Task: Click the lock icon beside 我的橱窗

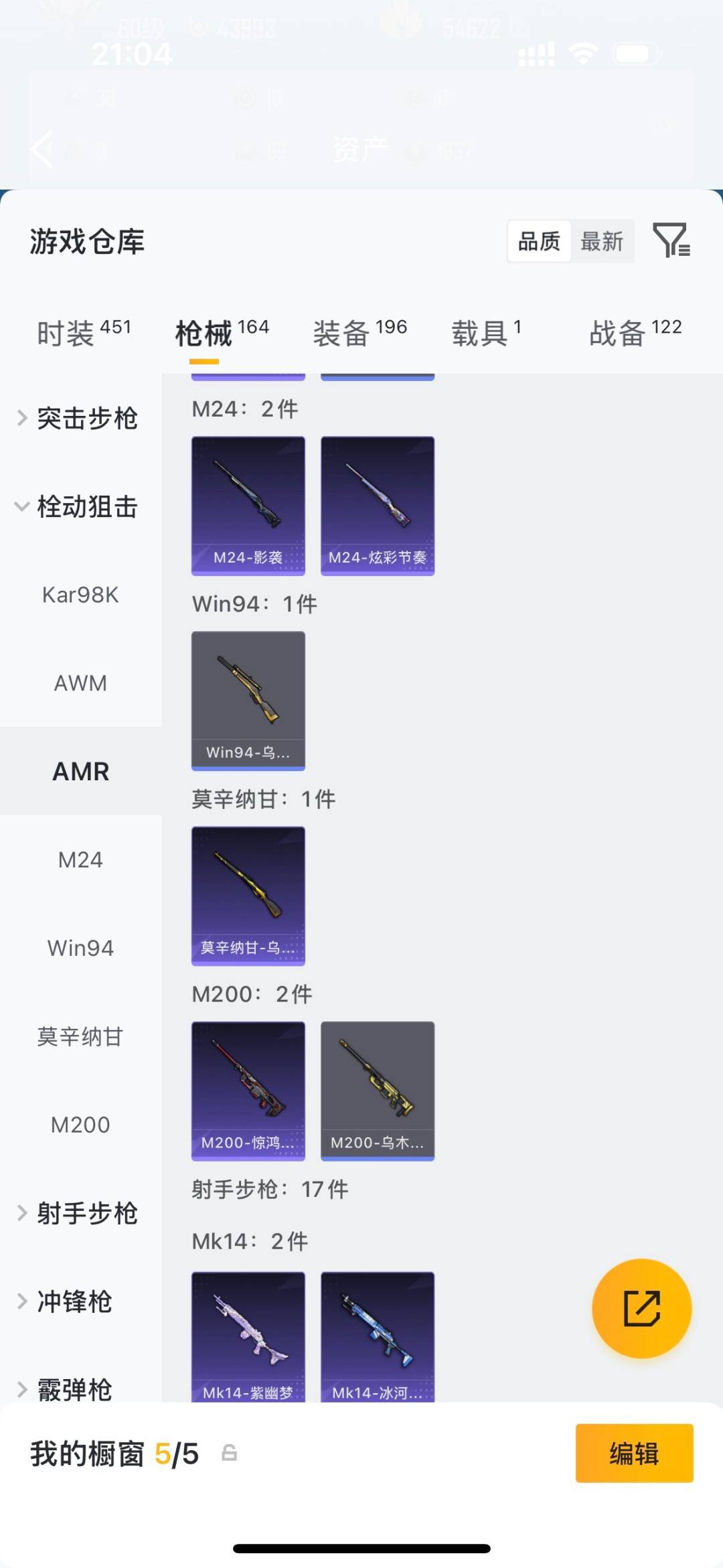Action: (x=228, y=1455)
